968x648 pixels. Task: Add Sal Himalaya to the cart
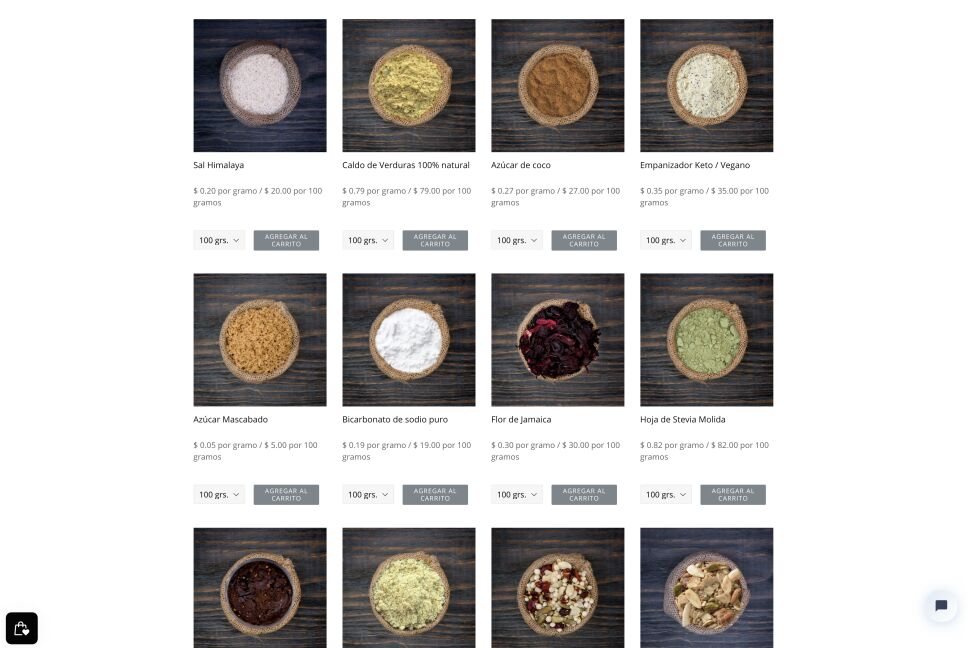click(286, 240)
